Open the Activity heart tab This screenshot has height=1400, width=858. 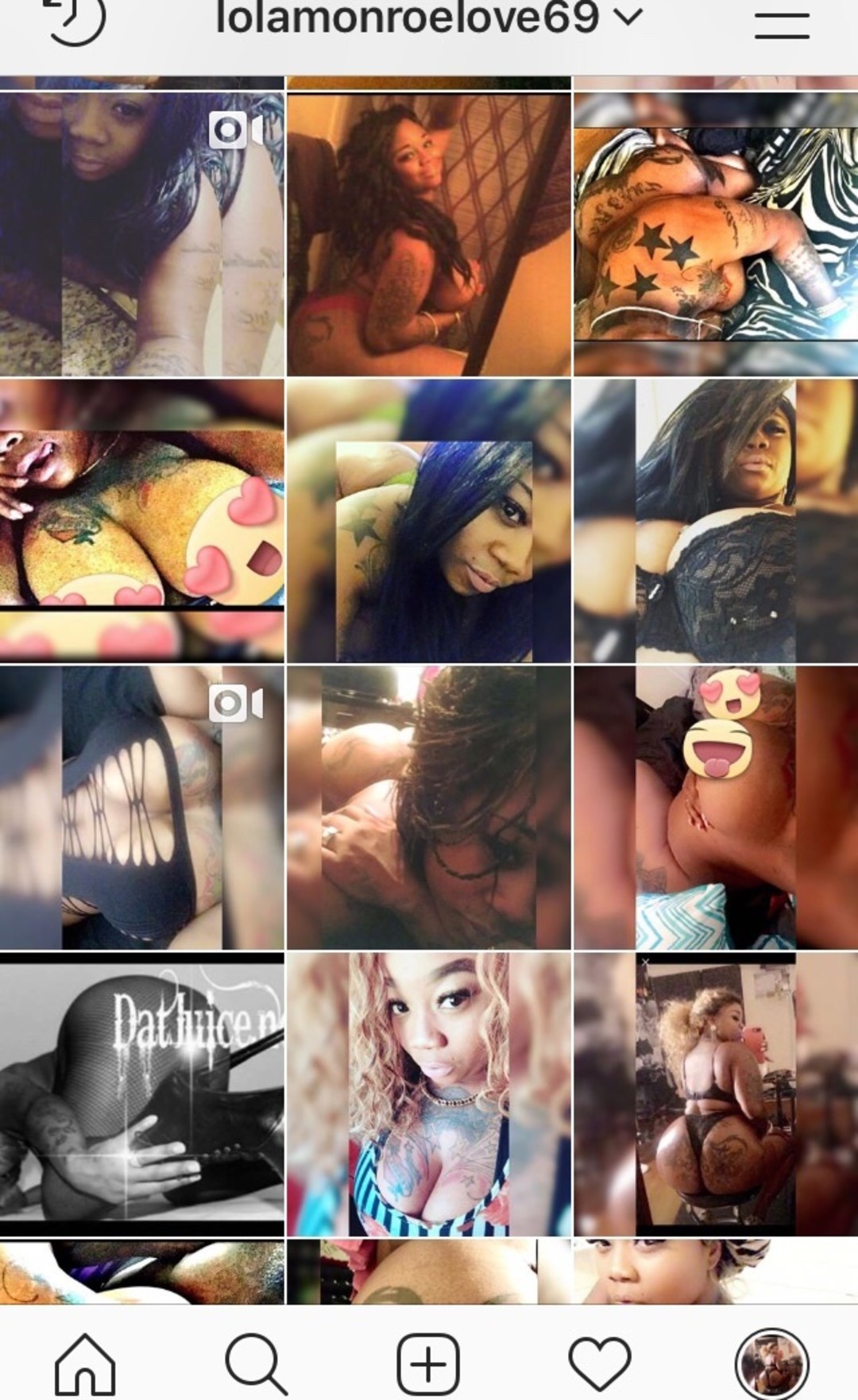[x=601, y=1364]
